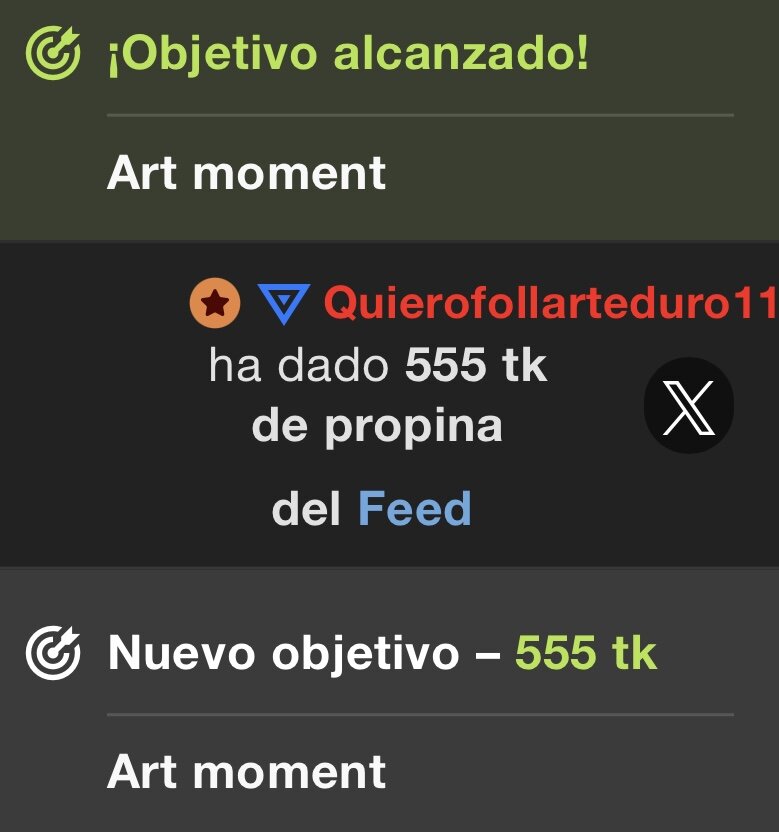779x832 pixels.
Task: Open the Feed link
Action: coord(414,510)
